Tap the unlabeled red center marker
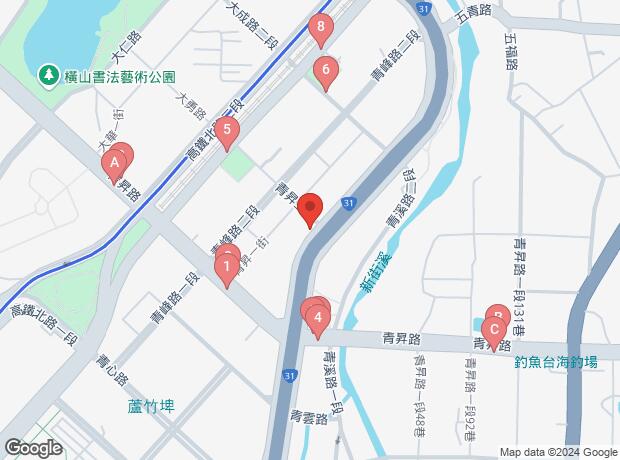 [310, 209]
